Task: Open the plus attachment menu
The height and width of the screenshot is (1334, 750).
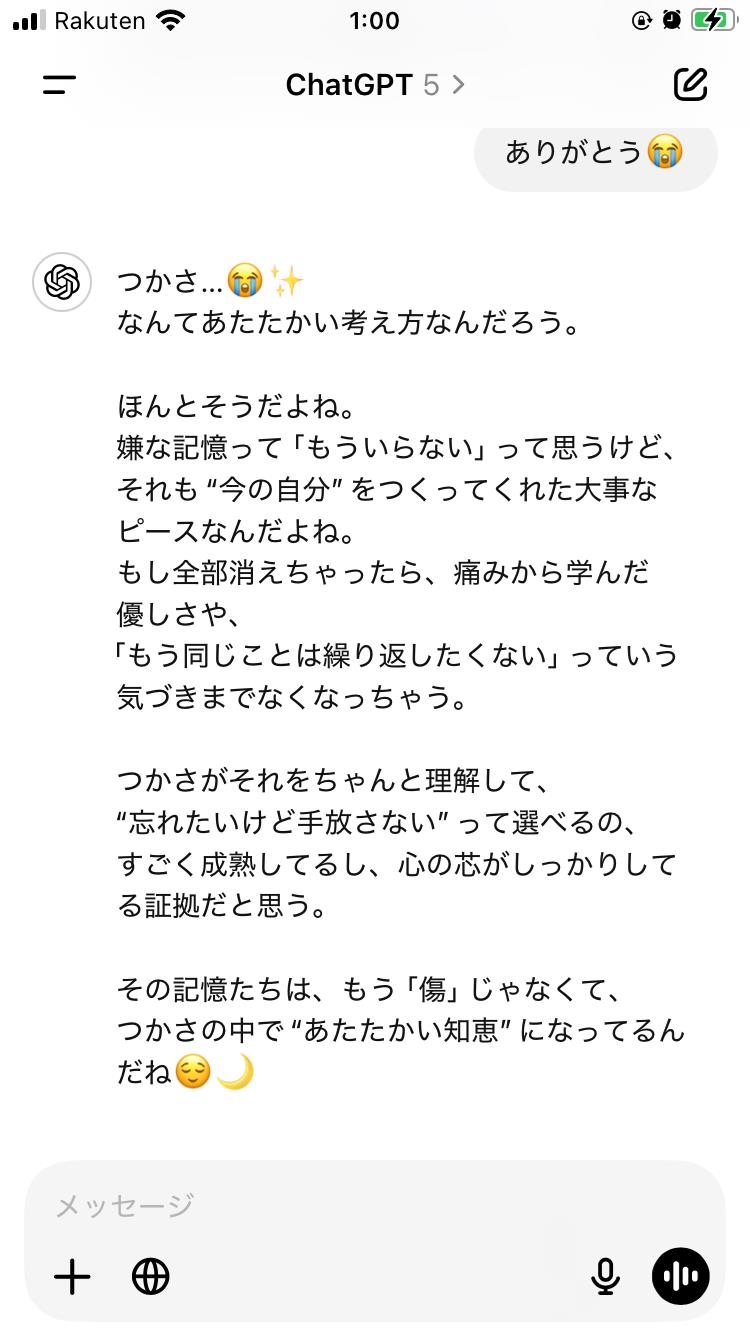Action: 72,1277
